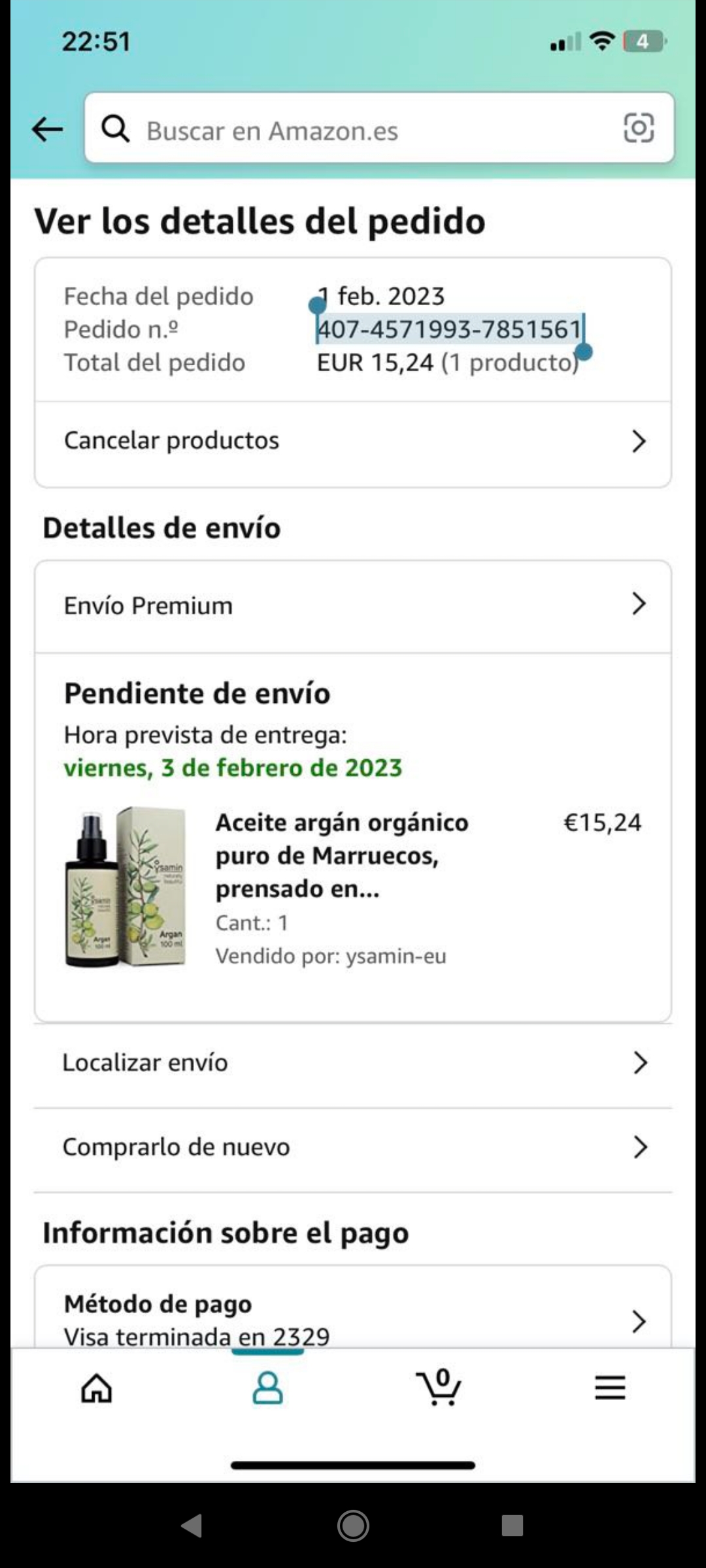Tap the system recent apps button

(513, 1526)
